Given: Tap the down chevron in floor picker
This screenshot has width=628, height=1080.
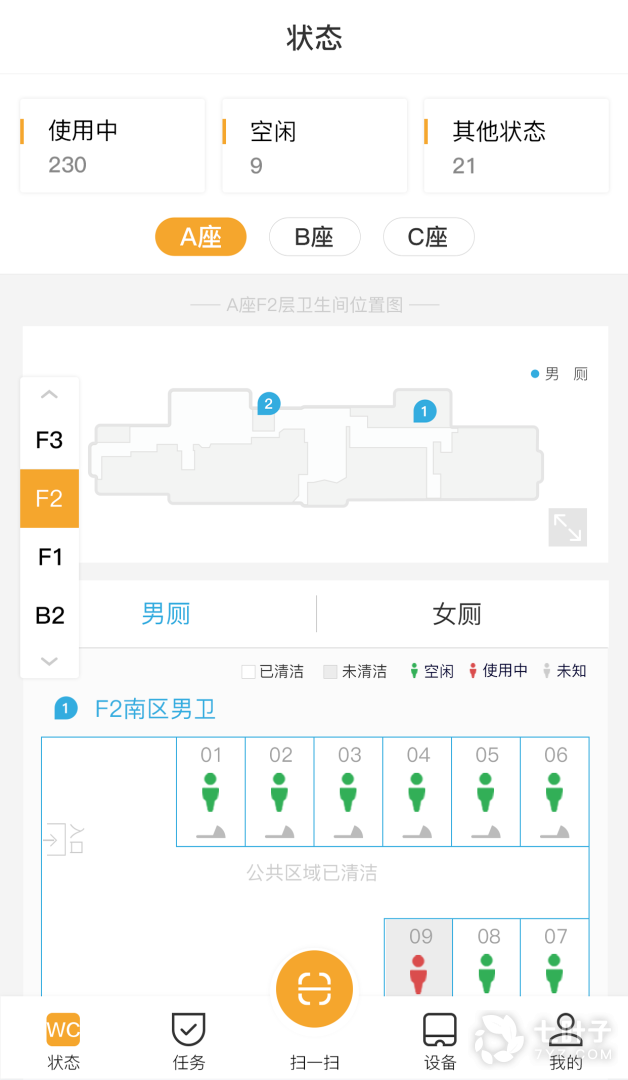Looking at the screenshot, I should pos(49,661).
